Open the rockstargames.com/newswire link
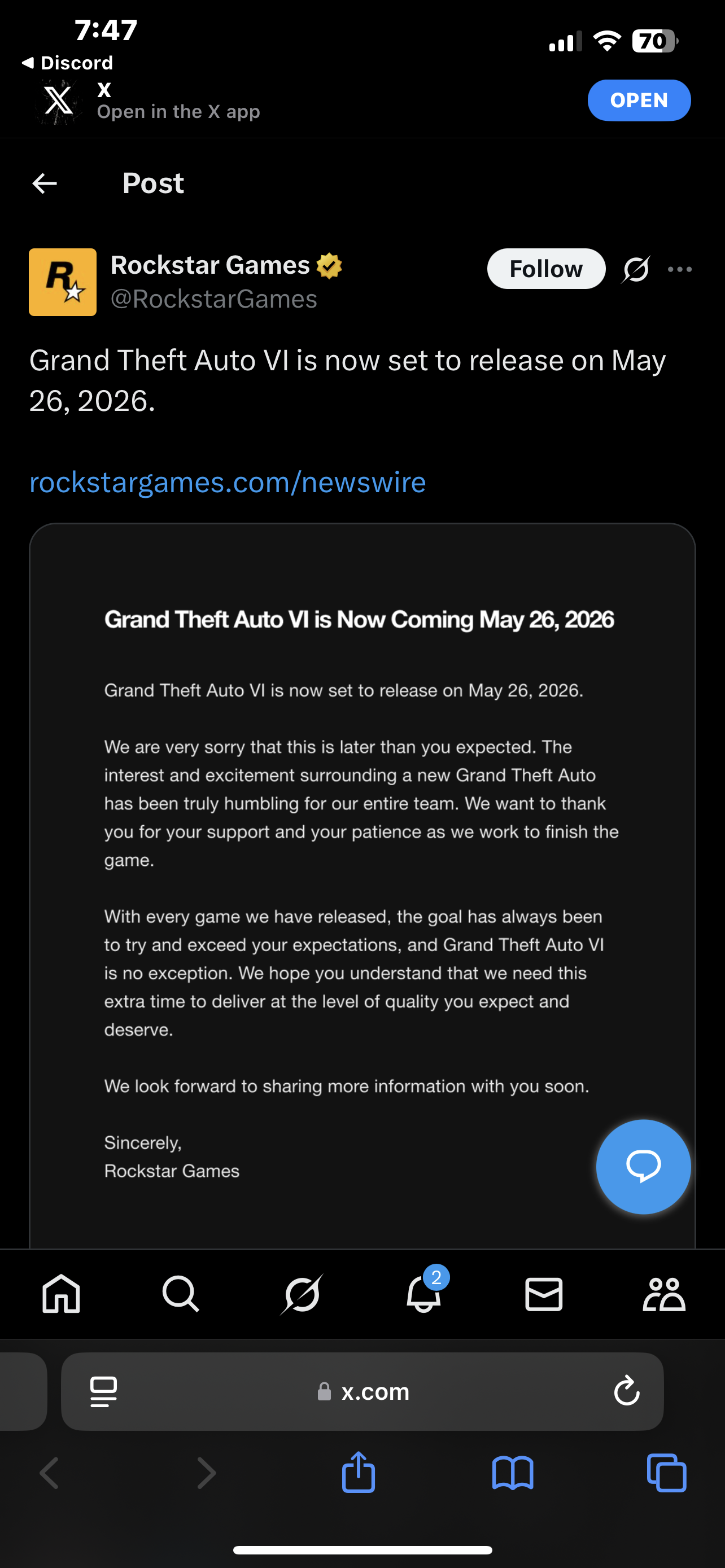This screenshot has height=1568, width=725. [227, 483]
